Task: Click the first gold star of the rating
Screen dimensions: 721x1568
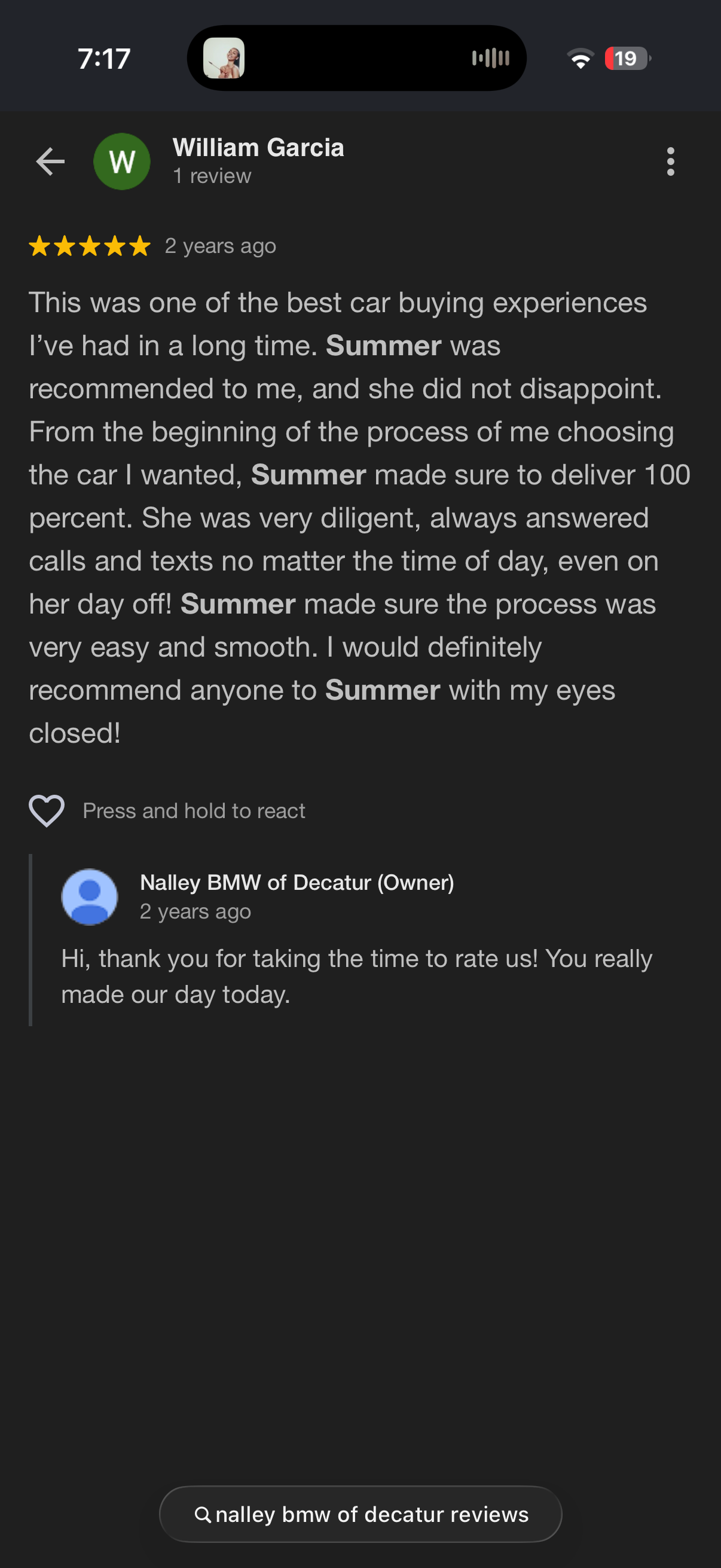Action: (40, 246)
